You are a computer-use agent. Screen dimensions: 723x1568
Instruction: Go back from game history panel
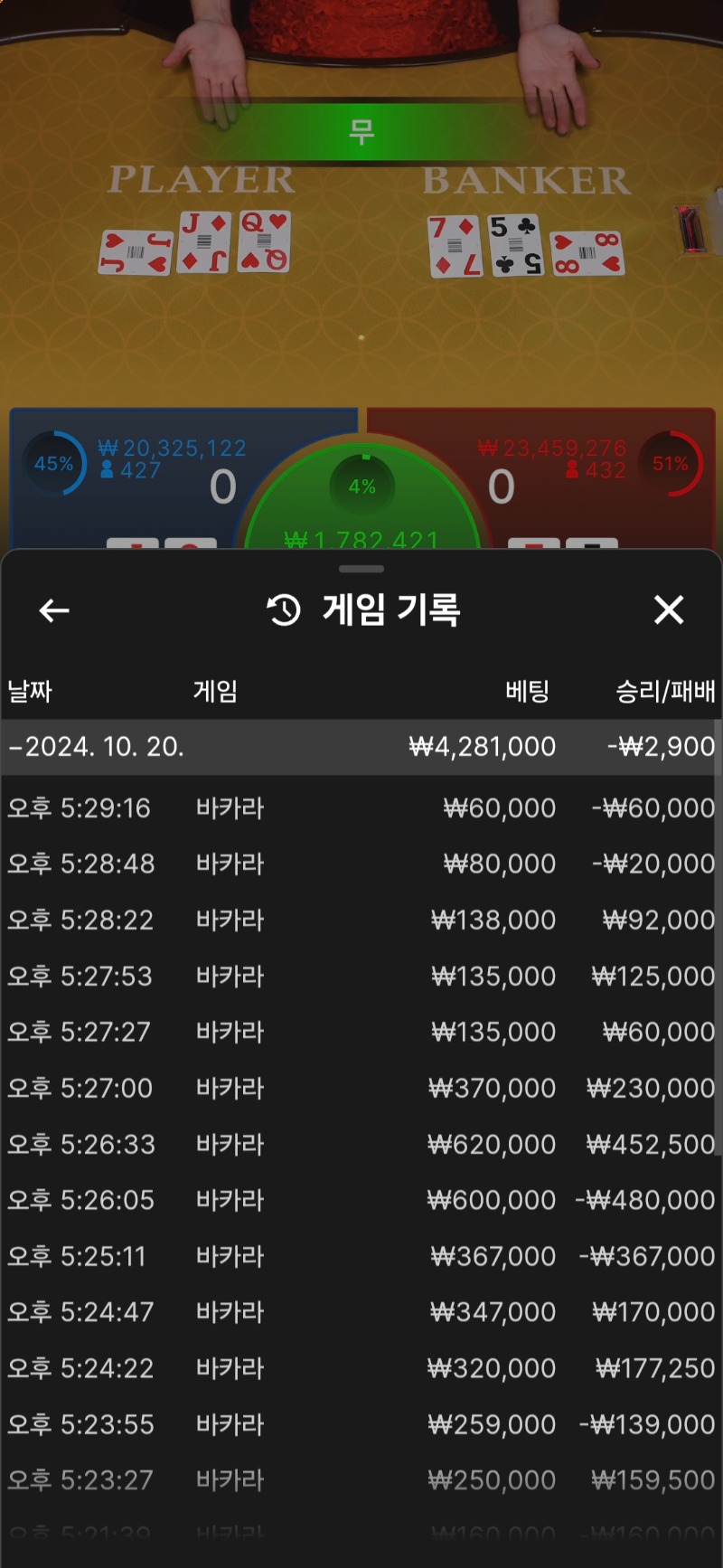54,611
